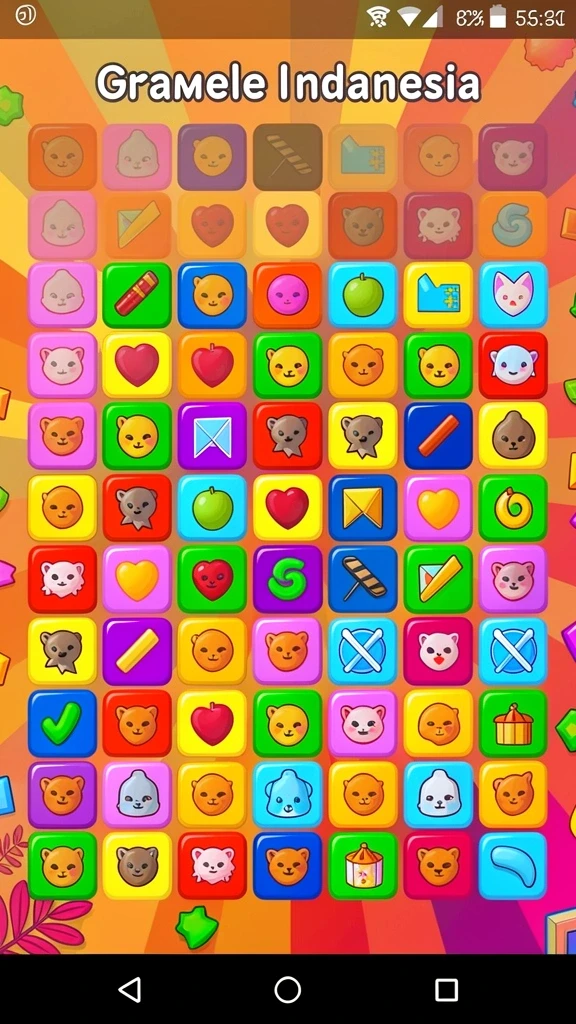576x1024 pixels.
Task: Tap the blue bean-shaped tile
Action: click(x=513, y=865)
